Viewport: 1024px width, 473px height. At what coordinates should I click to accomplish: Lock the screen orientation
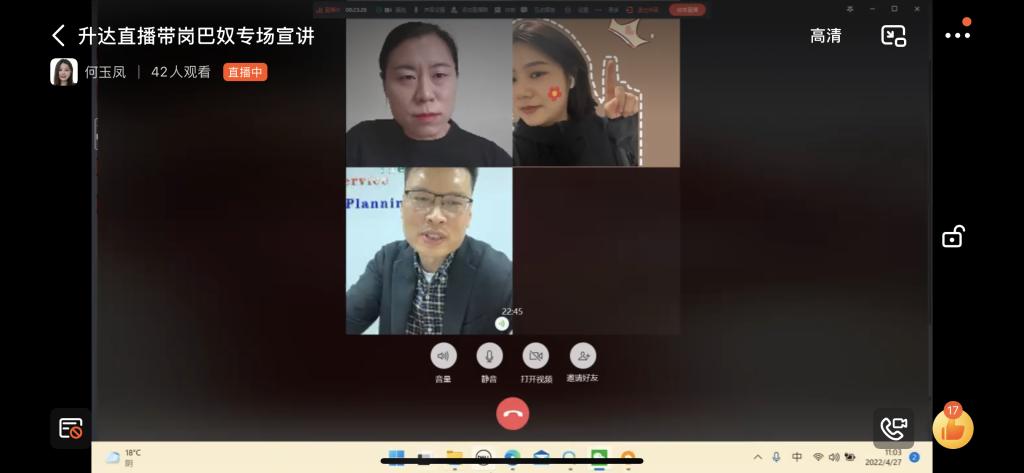click(x=952, y=237)
